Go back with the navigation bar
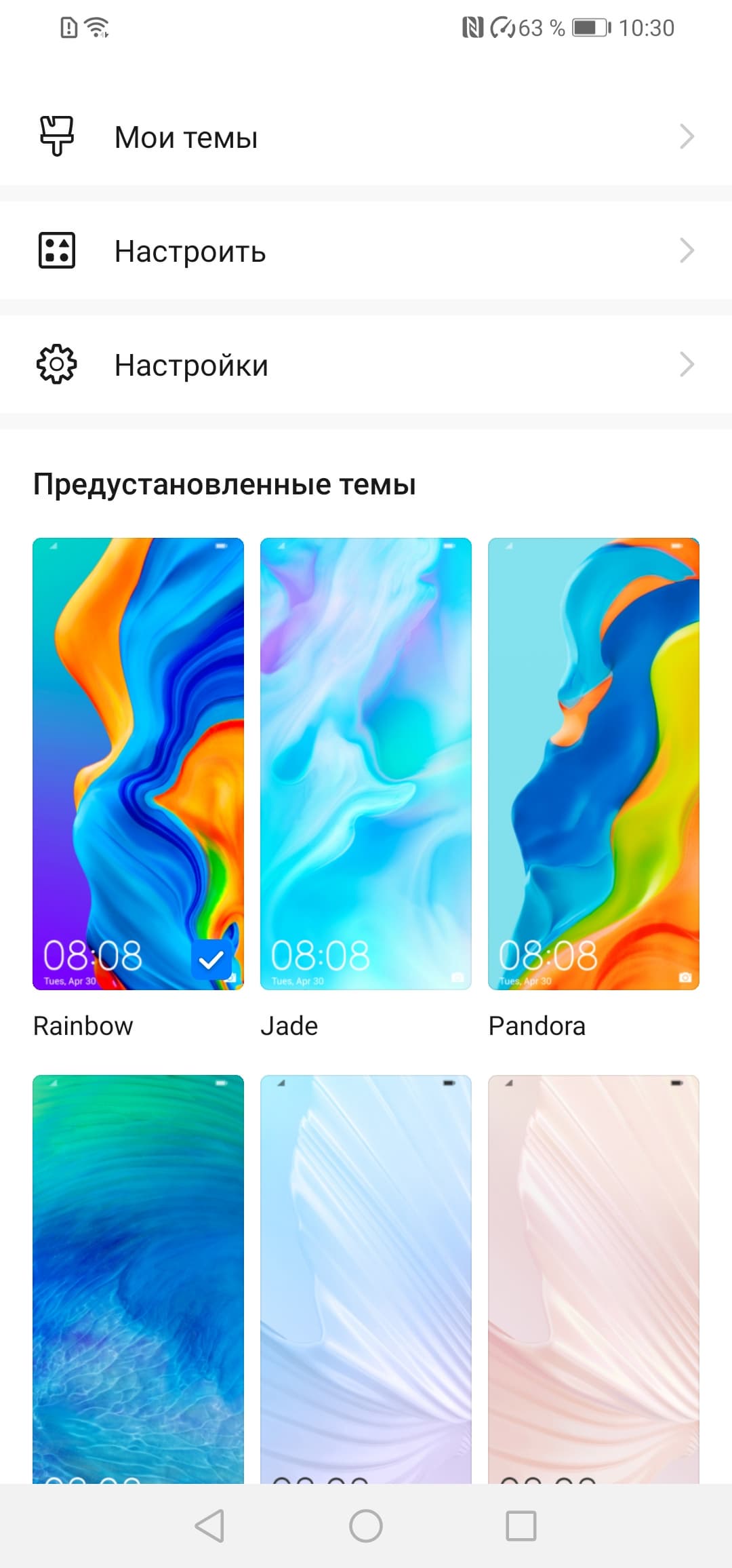Viewport: 732px width, 1568px height. 209,1526
